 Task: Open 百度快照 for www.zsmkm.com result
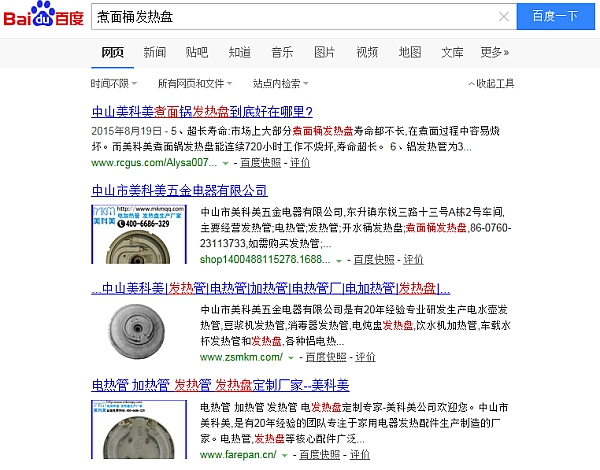(x=325, y=357)
